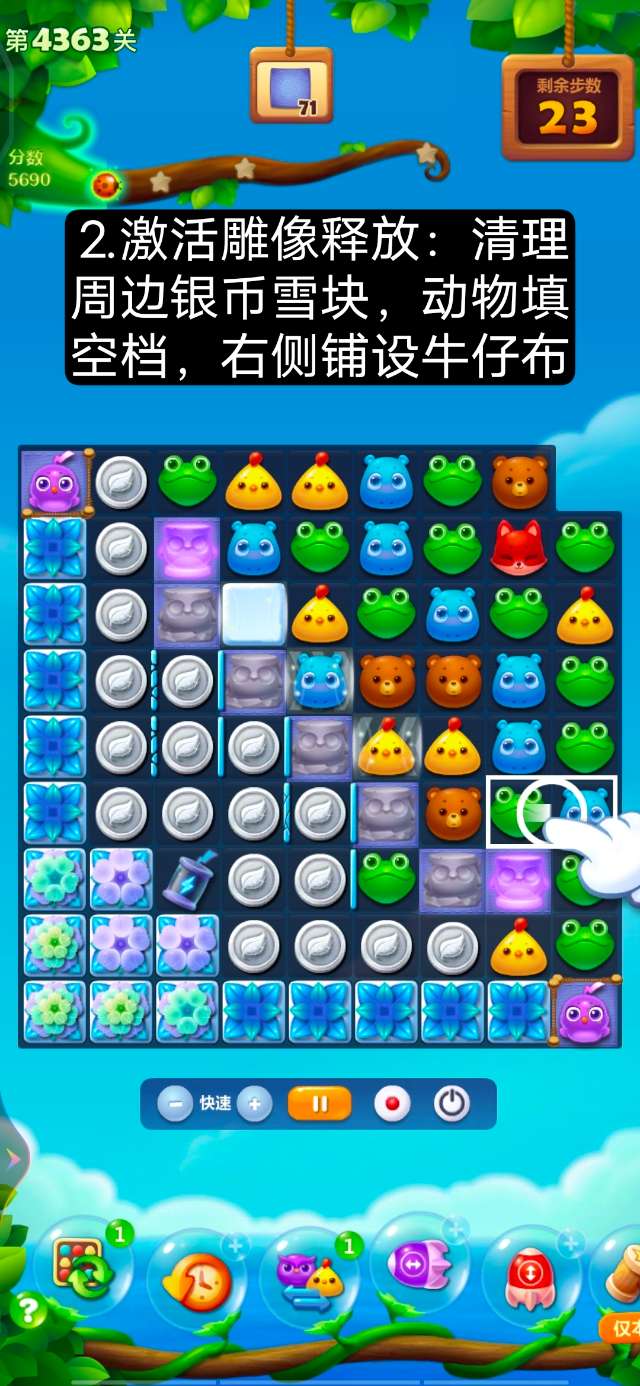Expand the left side panel arrow

tap(12, 1158)
